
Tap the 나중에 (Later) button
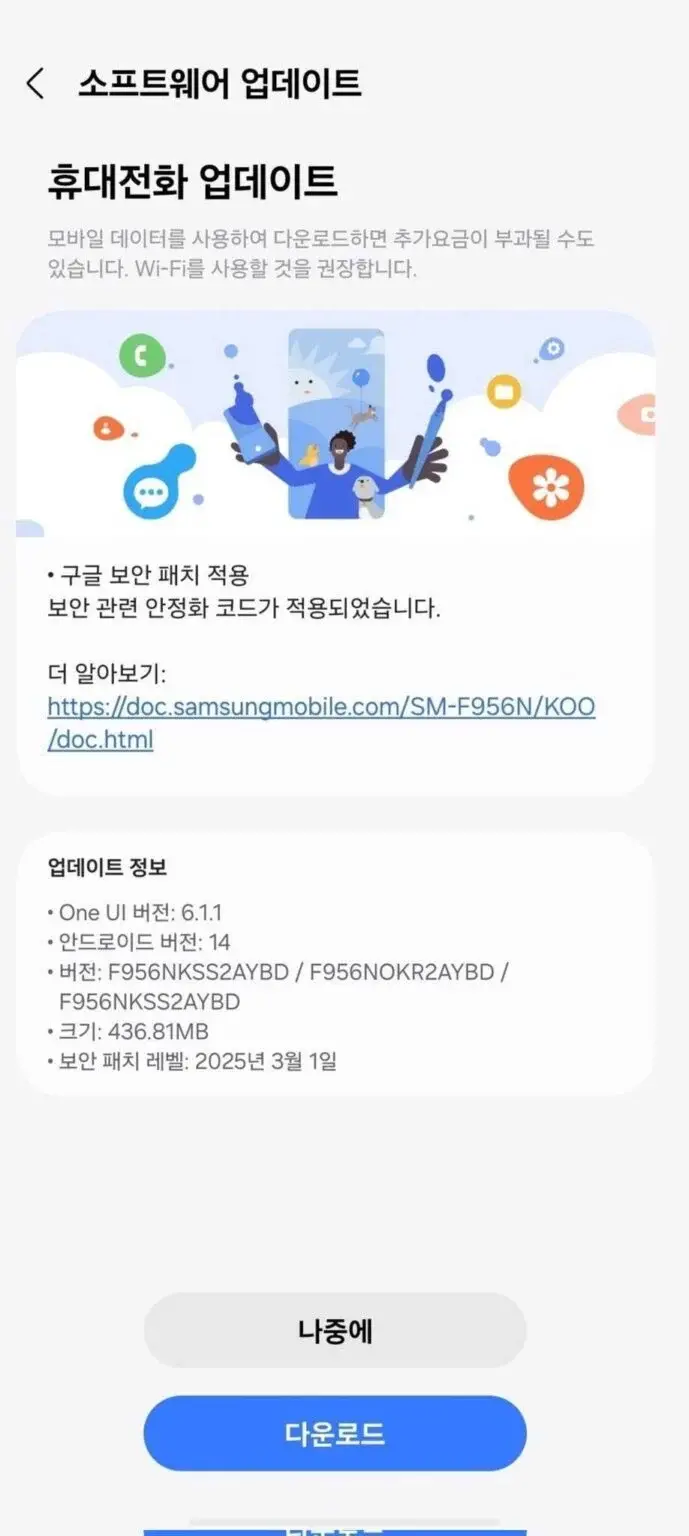tap(335, 1331)
